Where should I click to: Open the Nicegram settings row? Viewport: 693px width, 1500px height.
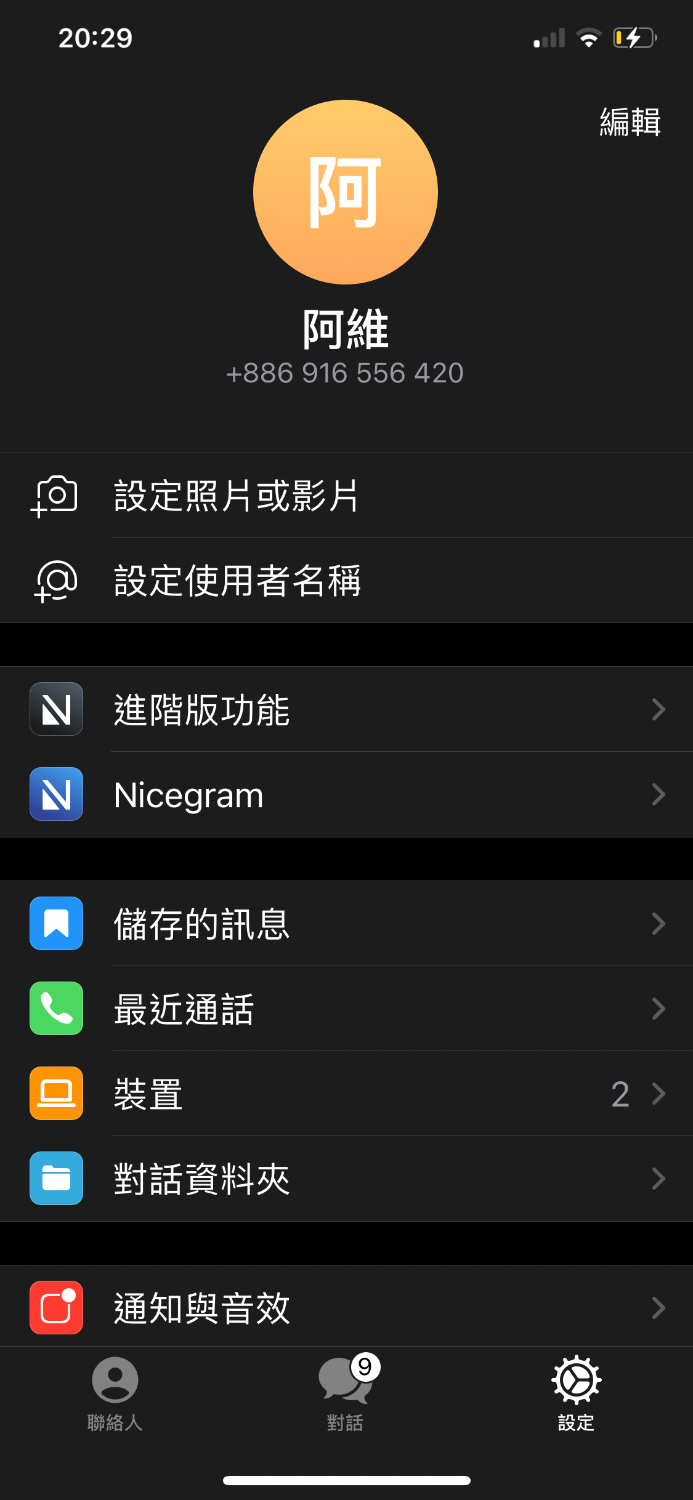[346, 795]
